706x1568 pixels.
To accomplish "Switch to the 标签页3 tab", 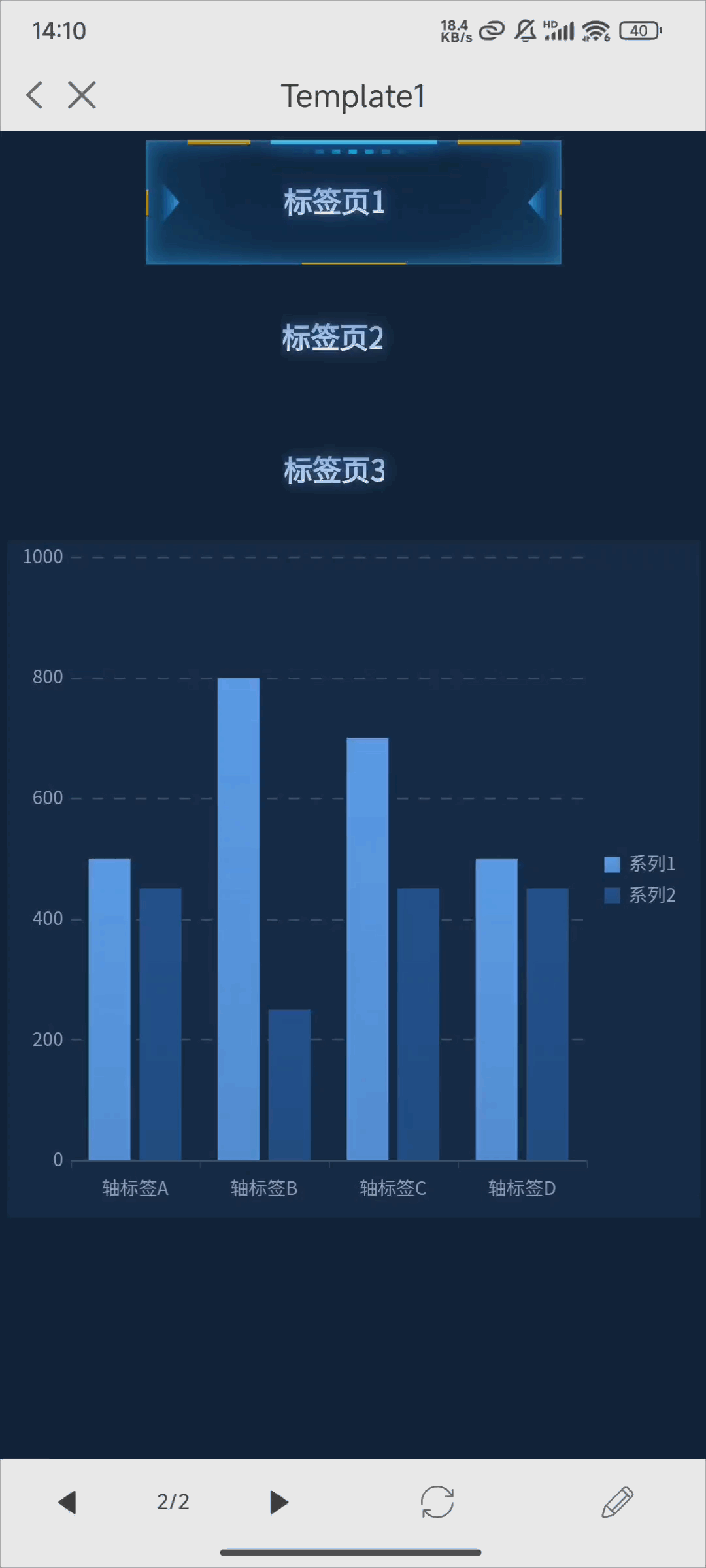I will [334, 470].
